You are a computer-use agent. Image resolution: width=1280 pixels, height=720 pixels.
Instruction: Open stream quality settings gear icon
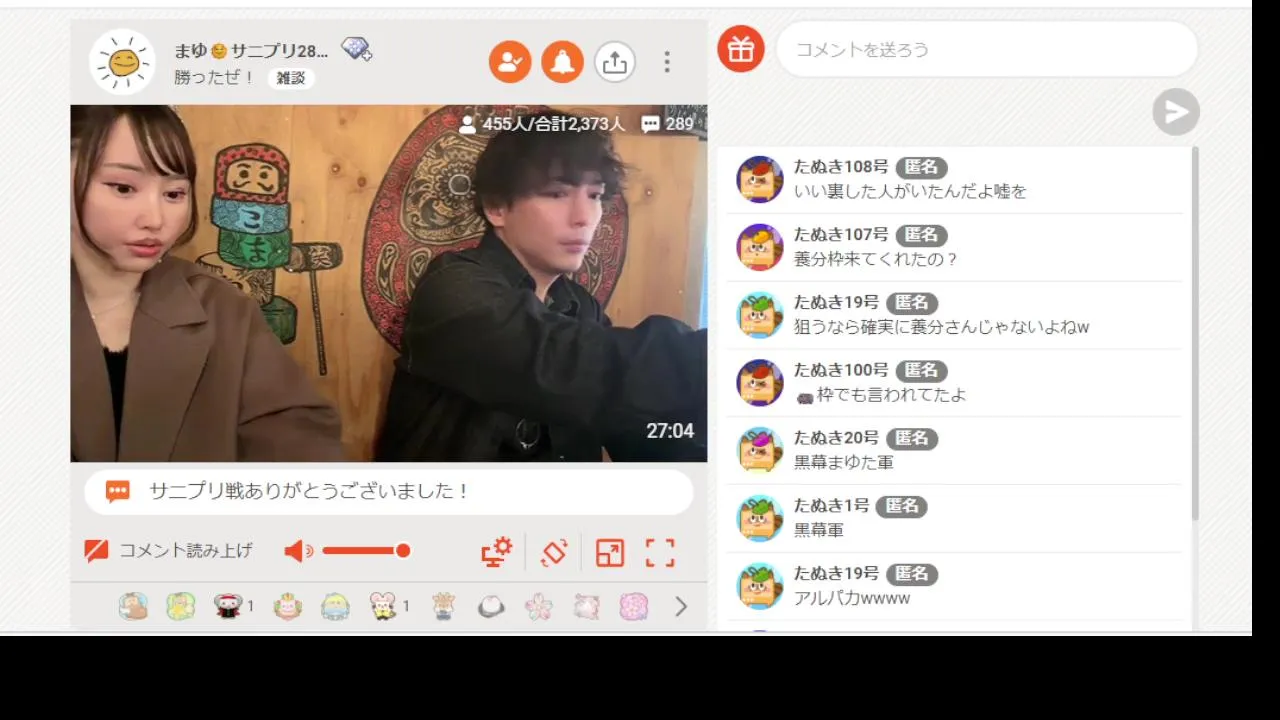[496, 552]
